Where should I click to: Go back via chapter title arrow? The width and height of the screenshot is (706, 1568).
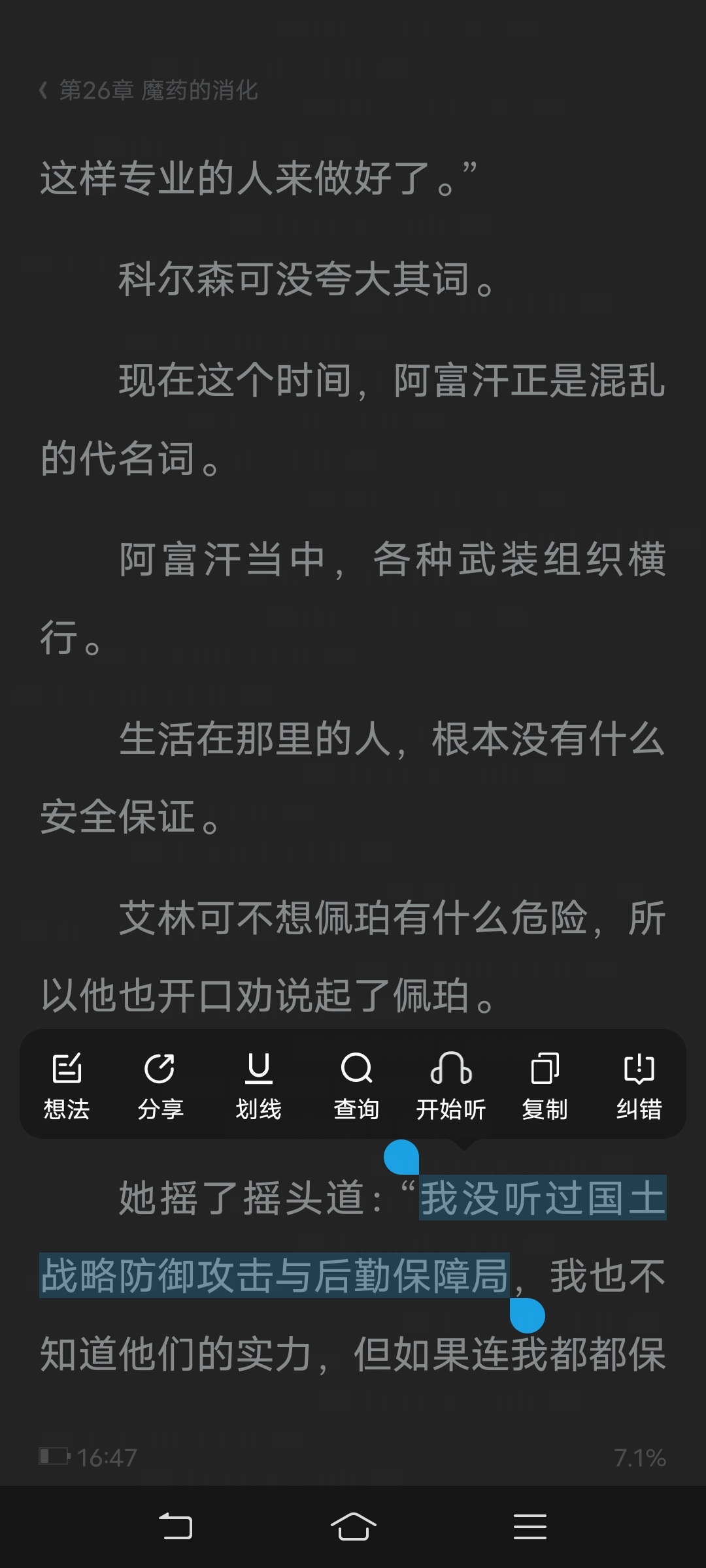coord(43,90)
